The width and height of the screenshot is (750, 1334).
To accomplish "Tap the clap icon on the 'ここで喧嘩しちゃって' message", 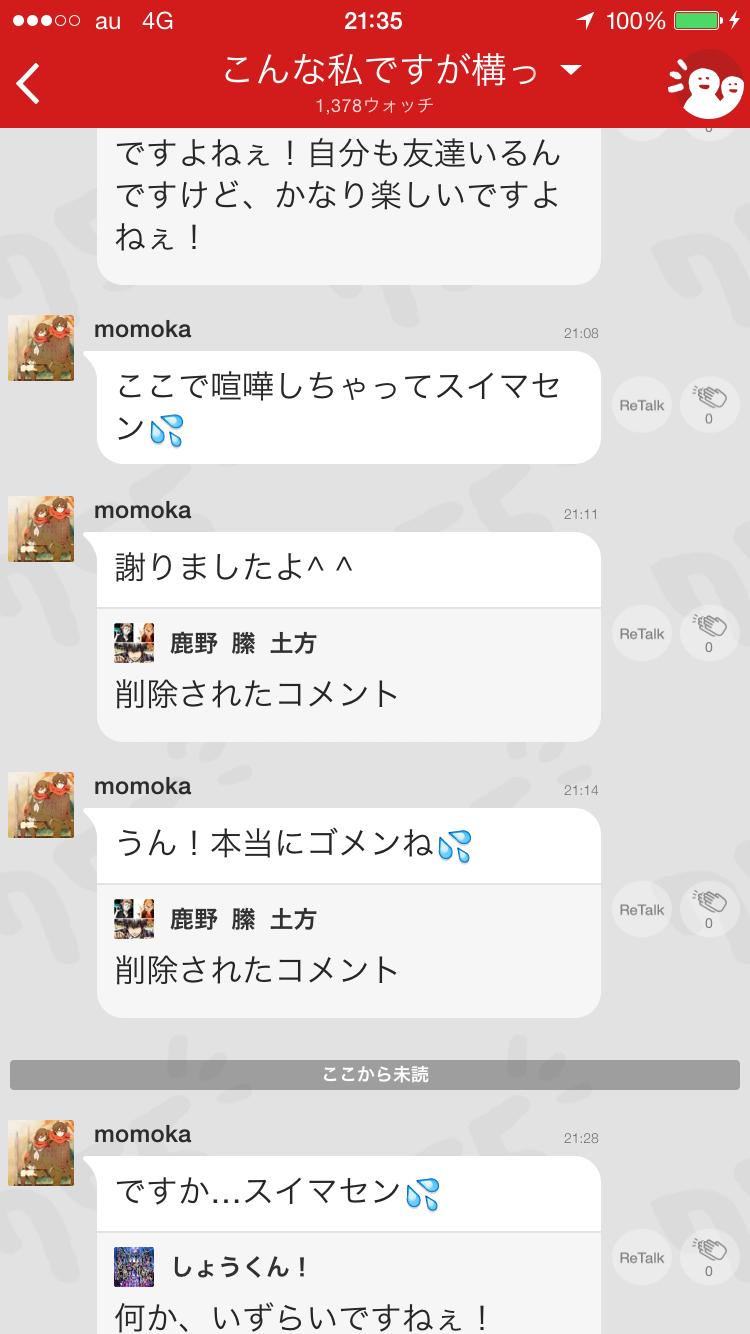I will tap(709, 404).
